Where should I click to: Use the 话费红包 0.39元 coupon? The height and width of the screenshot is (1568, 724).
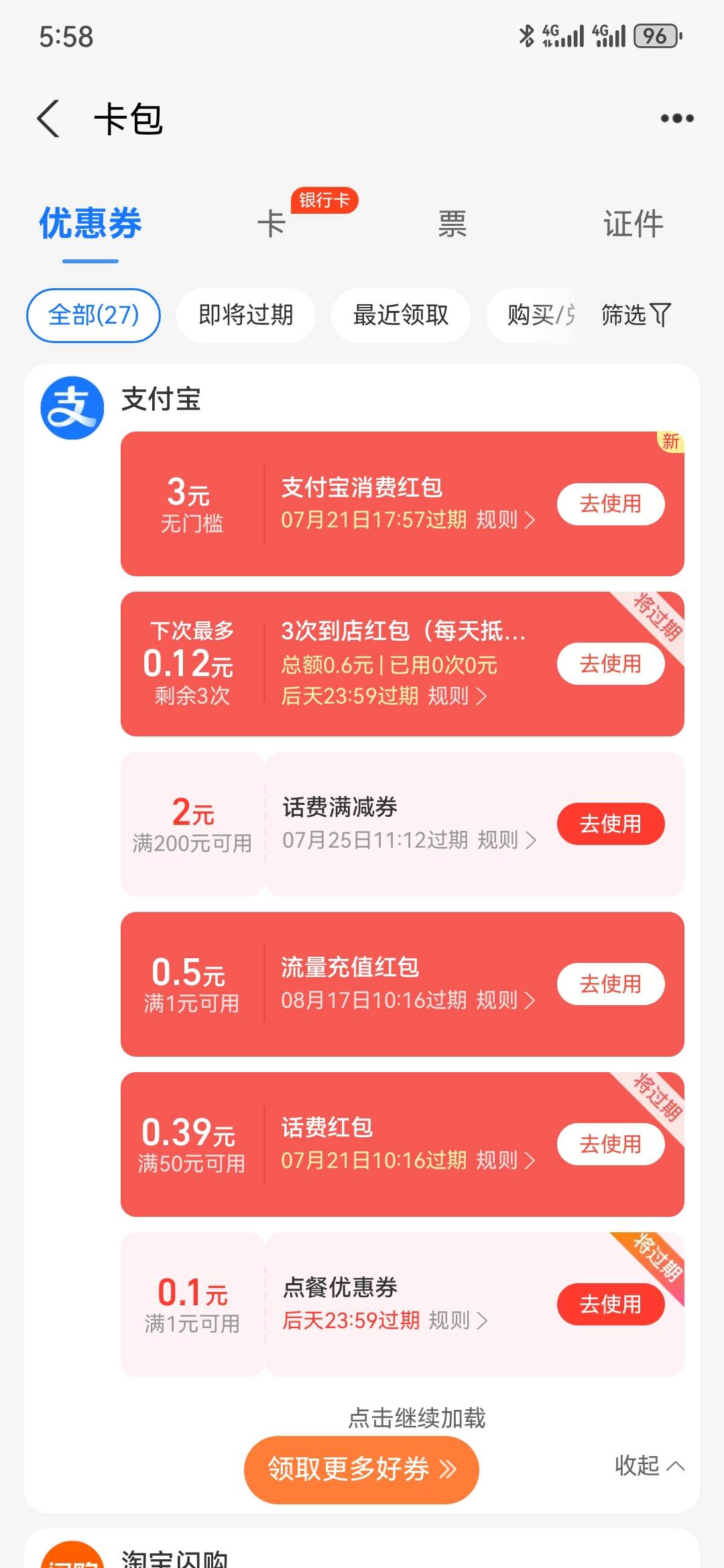pyautogui.click(x=611, y=1145)
